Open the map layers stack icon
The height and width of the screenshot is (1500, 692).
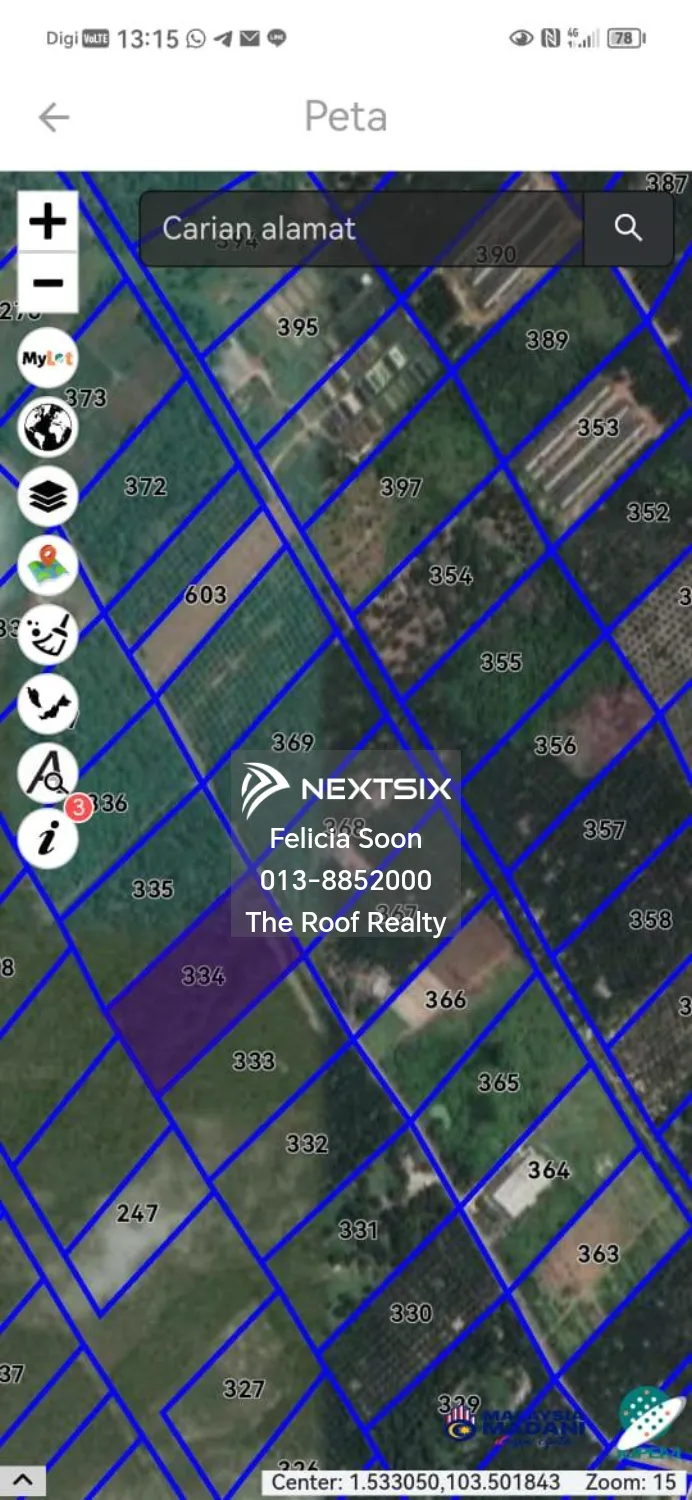48,497
